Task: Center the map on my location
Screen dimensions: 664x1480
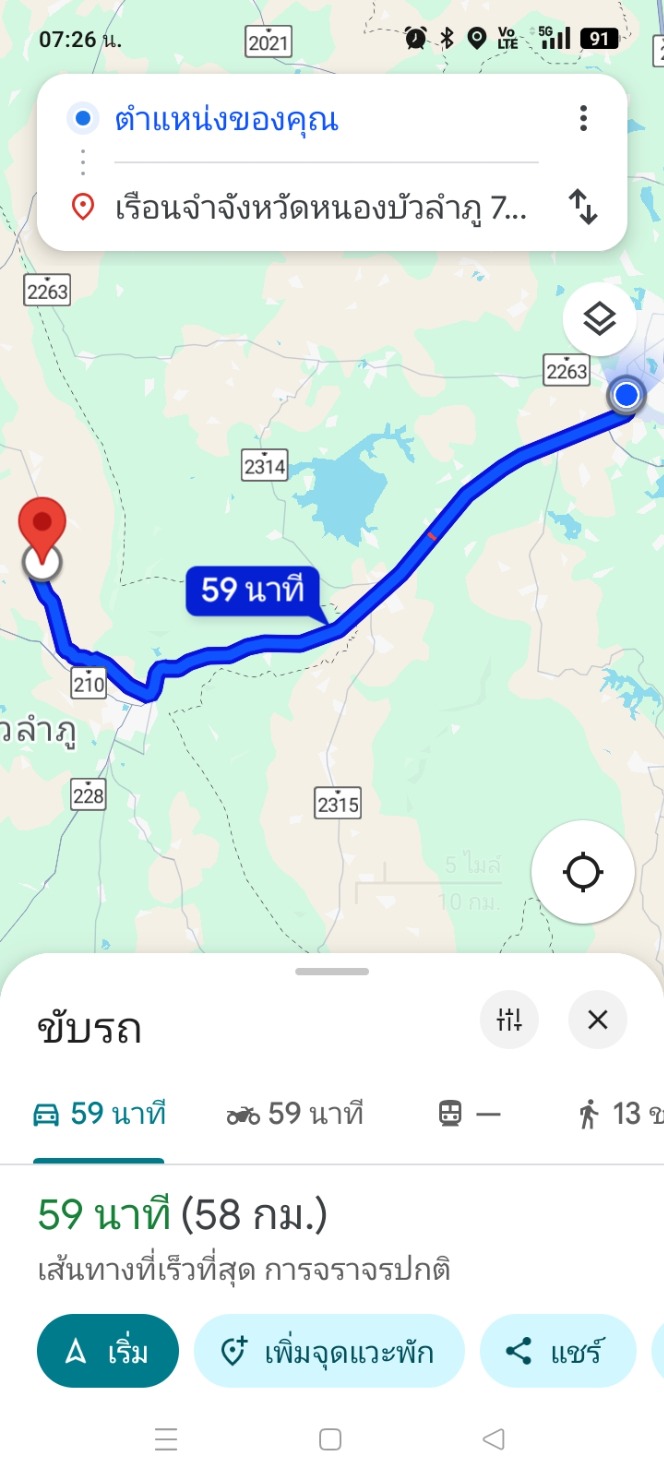Action: [x=582, y=872]
